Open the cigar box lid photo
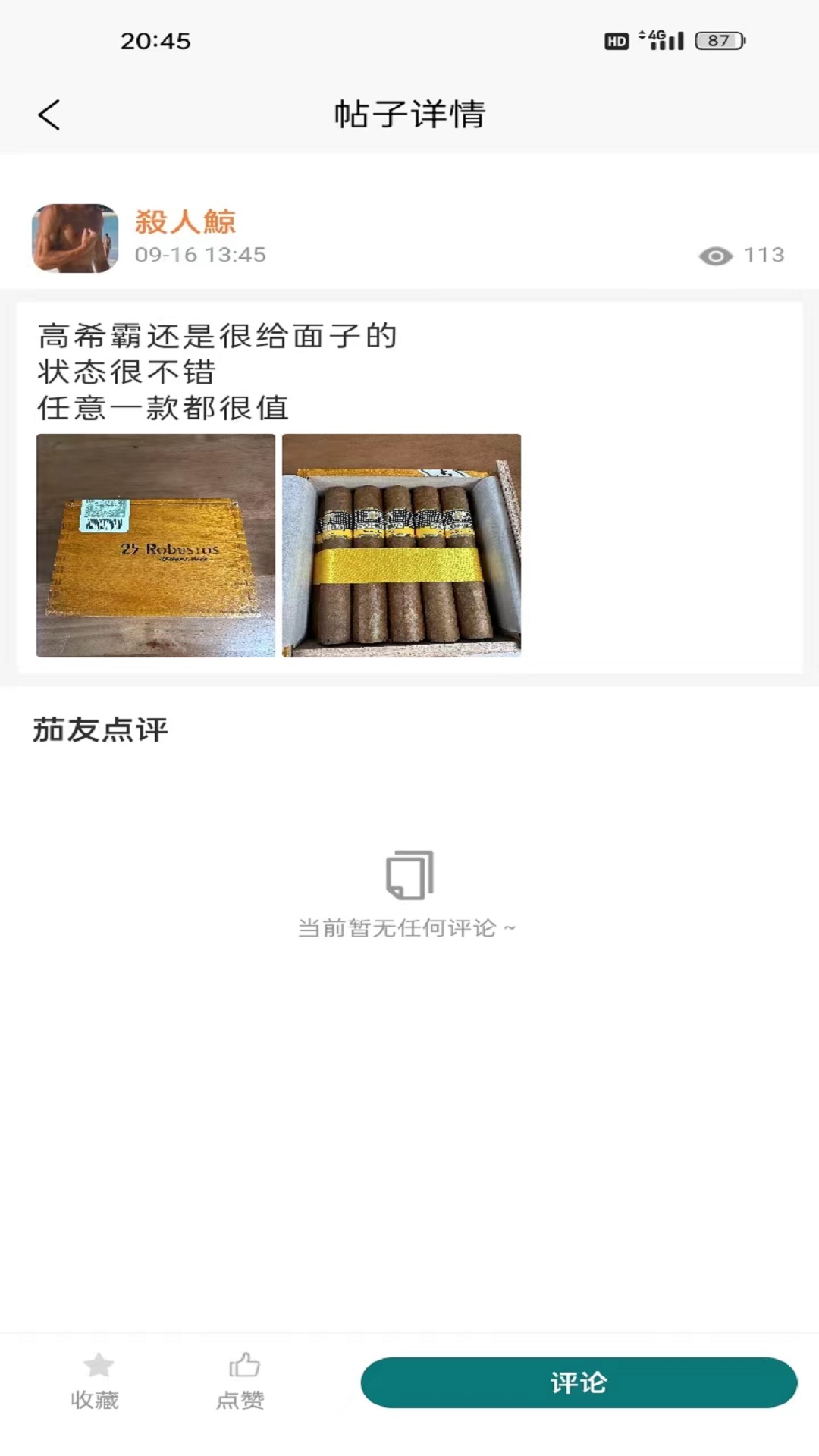Image resolution: width=819 pixels, height=1456 pixels. click(155, 544)
